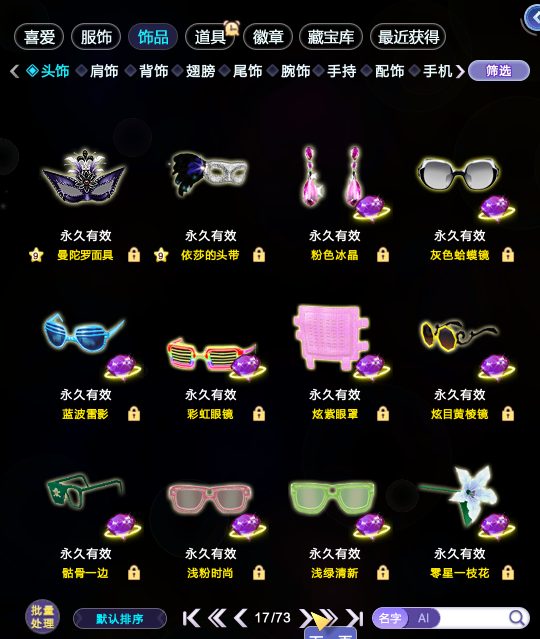This screenshot has height=639, width=540.
Task: Open 批量处理 batch processing
Action: tap(42, 617)
